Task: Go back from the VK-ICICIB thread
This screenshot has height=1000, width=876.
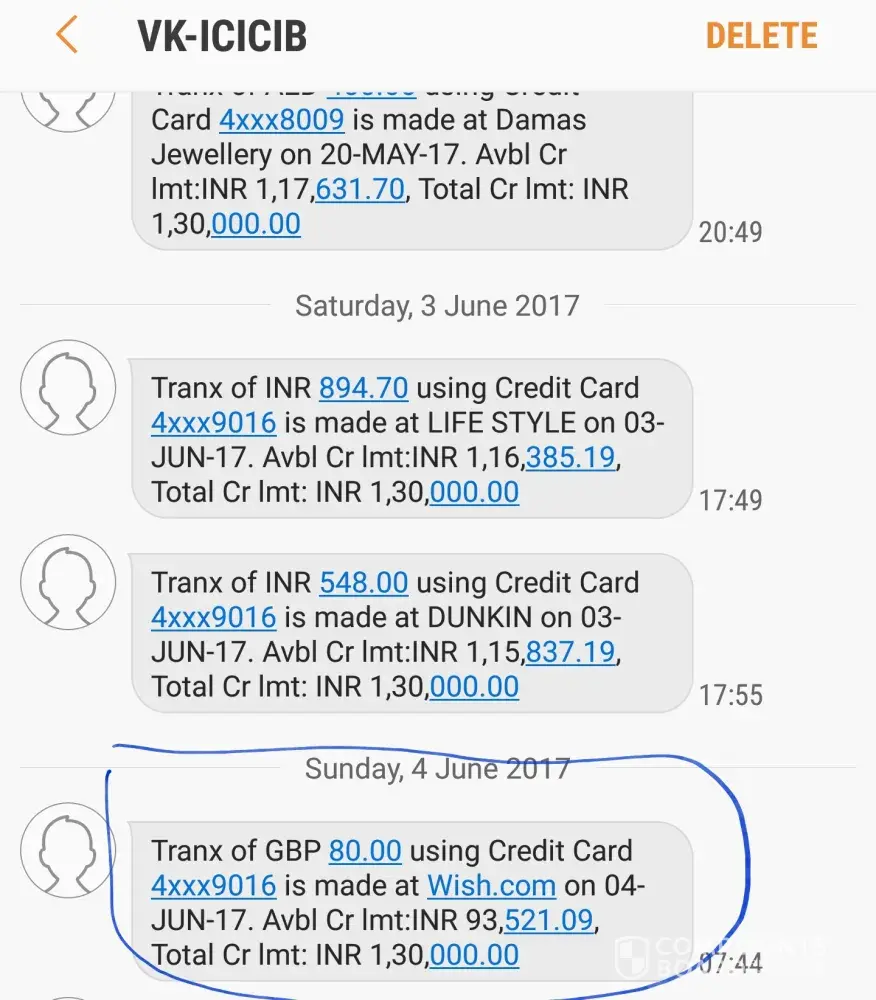Action: pyautogui.click(x=66, y=35)
